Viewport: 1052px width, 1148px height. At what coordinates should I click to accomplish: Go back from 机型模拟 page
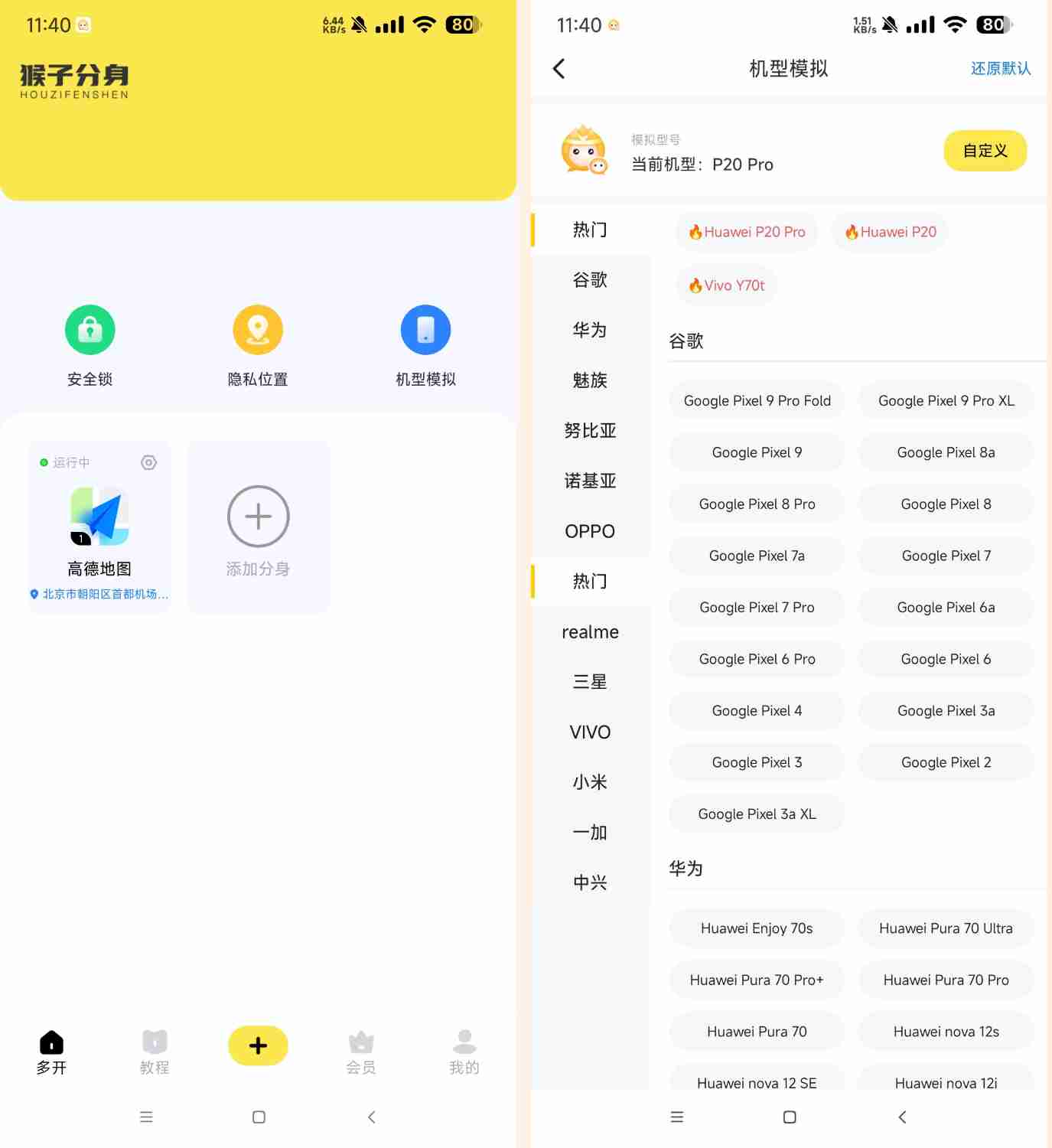tap(559, 69)
